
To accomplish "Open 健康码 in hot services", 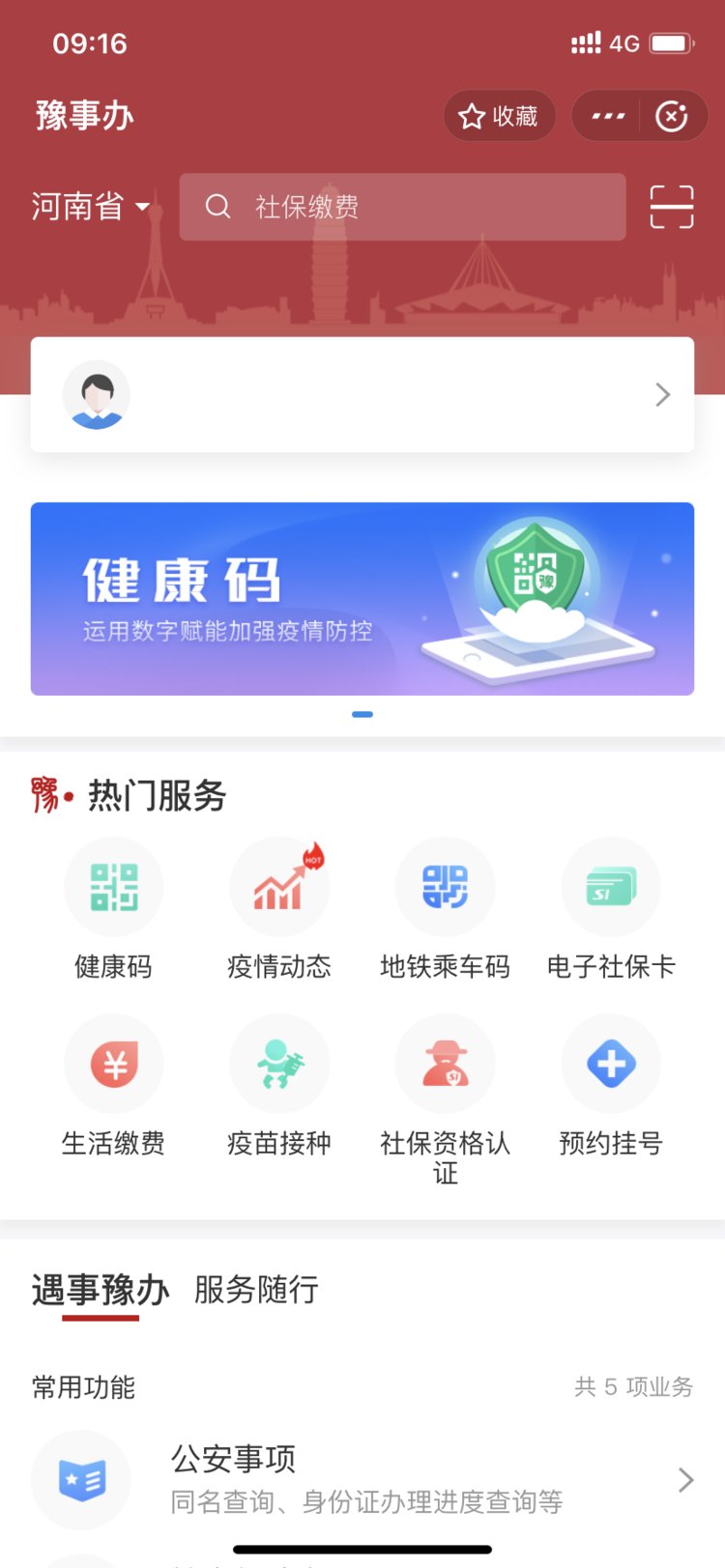I will 113,910.
